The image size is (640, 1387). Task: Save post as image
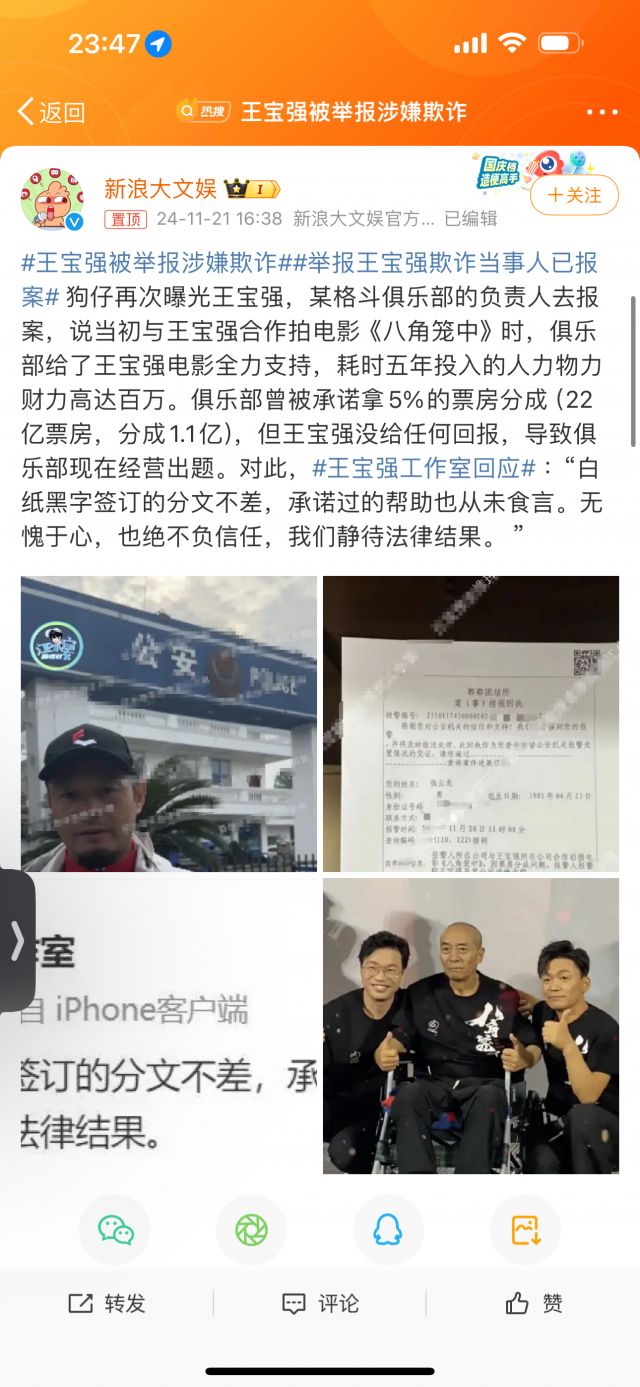525,1229
